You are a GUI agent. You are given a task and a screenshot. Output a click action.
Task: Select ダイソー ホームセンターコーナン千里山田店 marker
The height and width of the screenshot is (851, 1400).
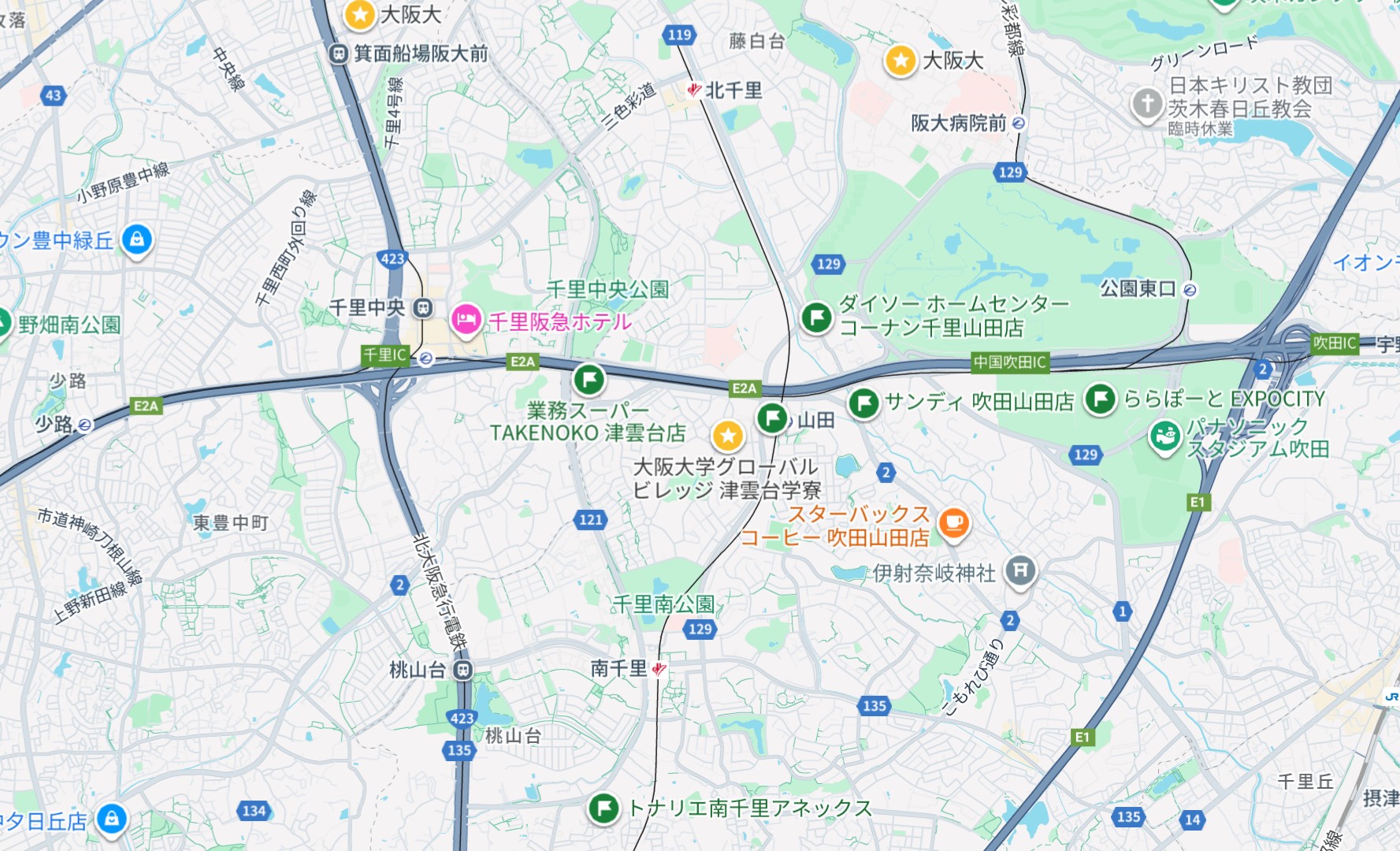click(817, 318)
